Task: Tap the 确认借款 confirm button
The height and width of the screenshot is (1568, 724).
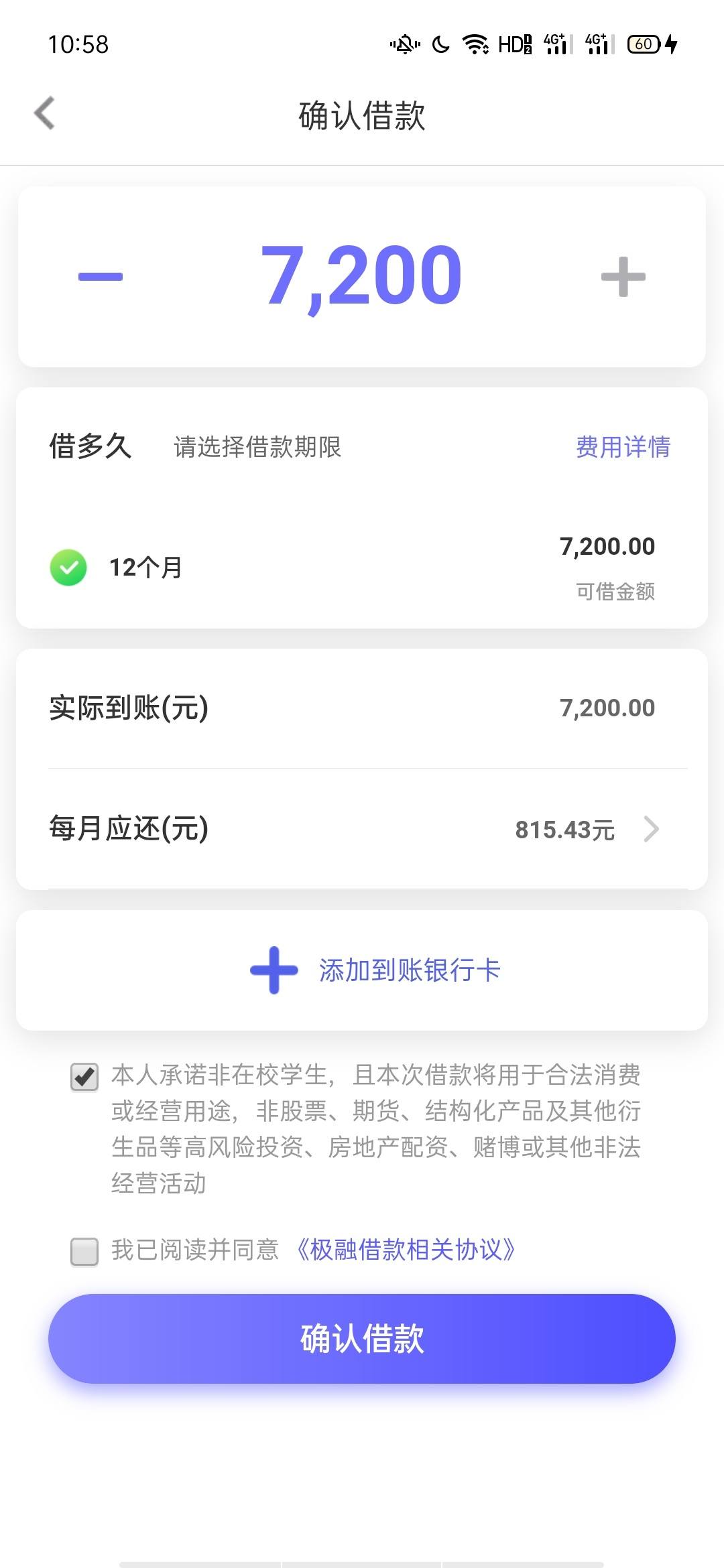Action: point(362,1339)
